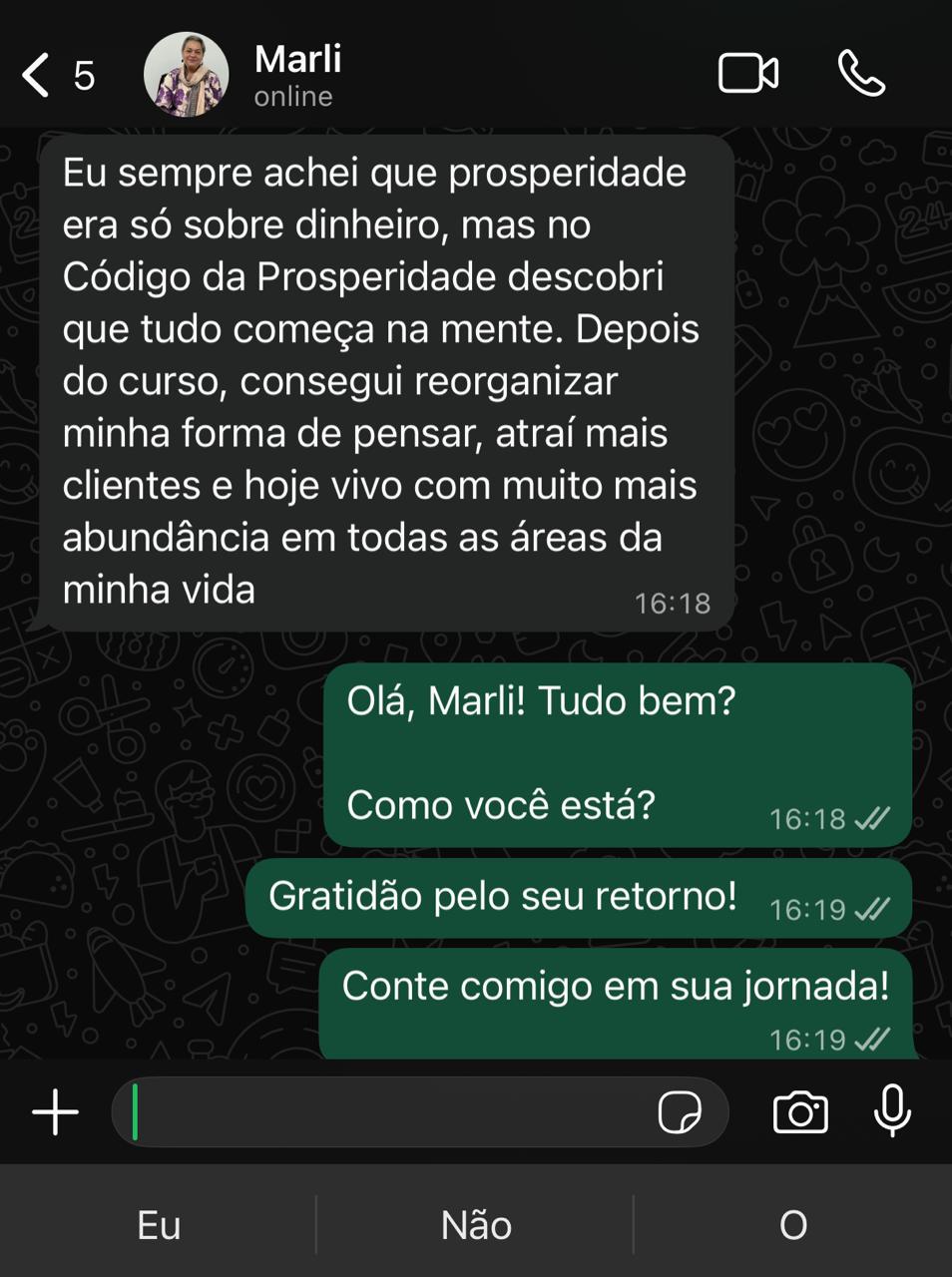
Task: Tap the microphone to record audio
Action: pyautogui.click(x=892, y=1111)
